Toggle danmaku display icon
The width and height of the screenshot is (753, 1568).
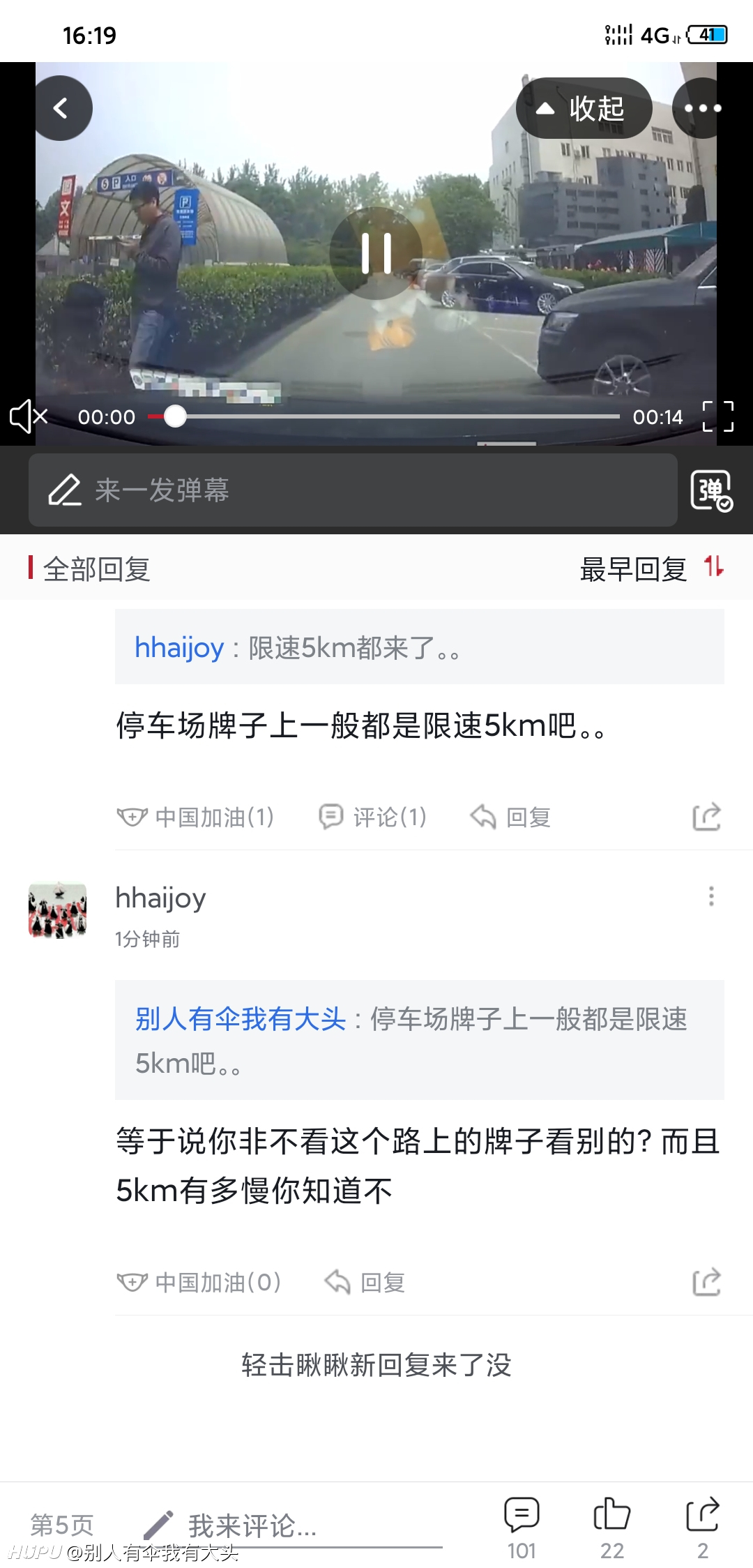711,490
